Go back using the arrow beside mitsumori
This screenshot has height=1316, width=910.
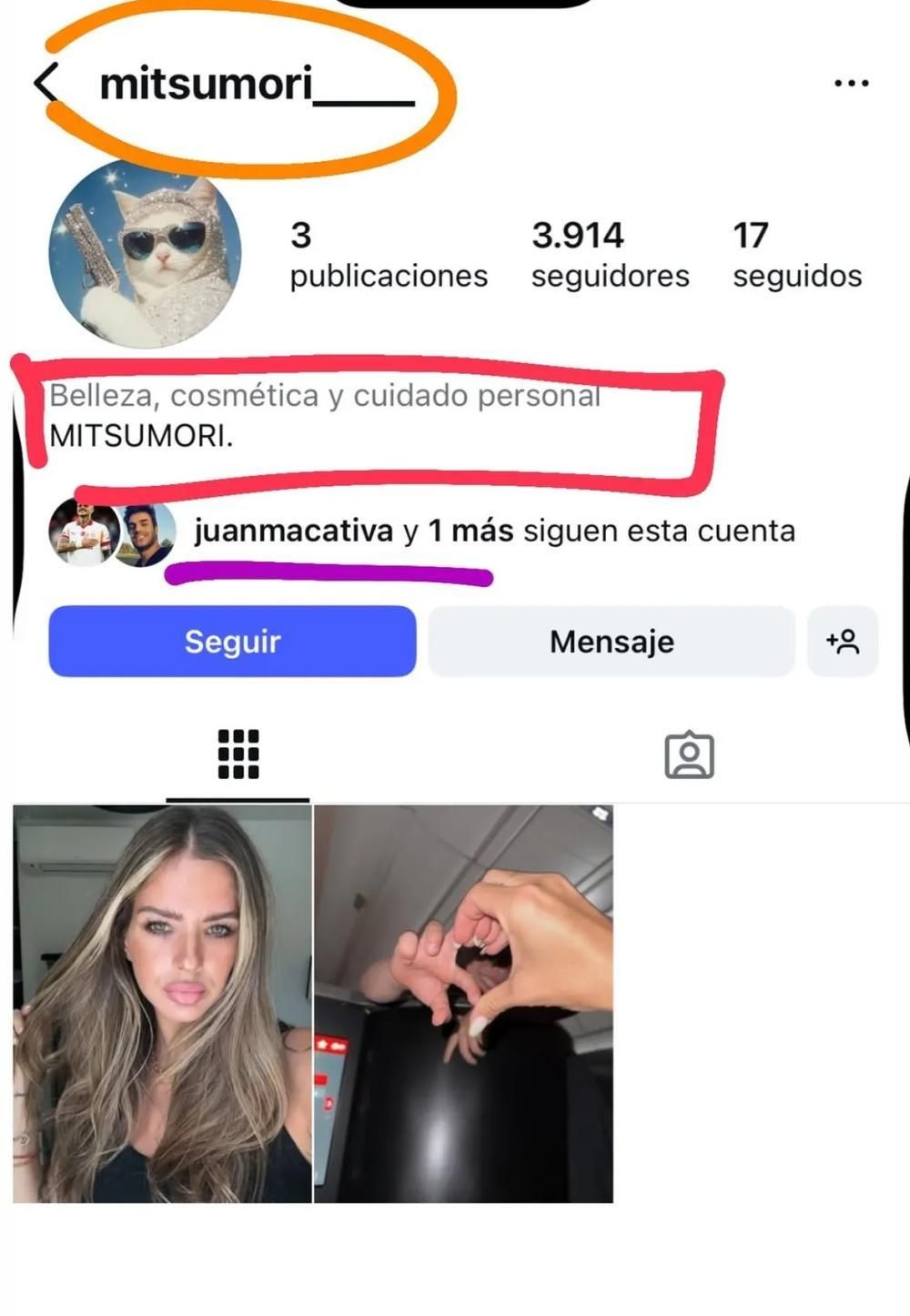45,82
